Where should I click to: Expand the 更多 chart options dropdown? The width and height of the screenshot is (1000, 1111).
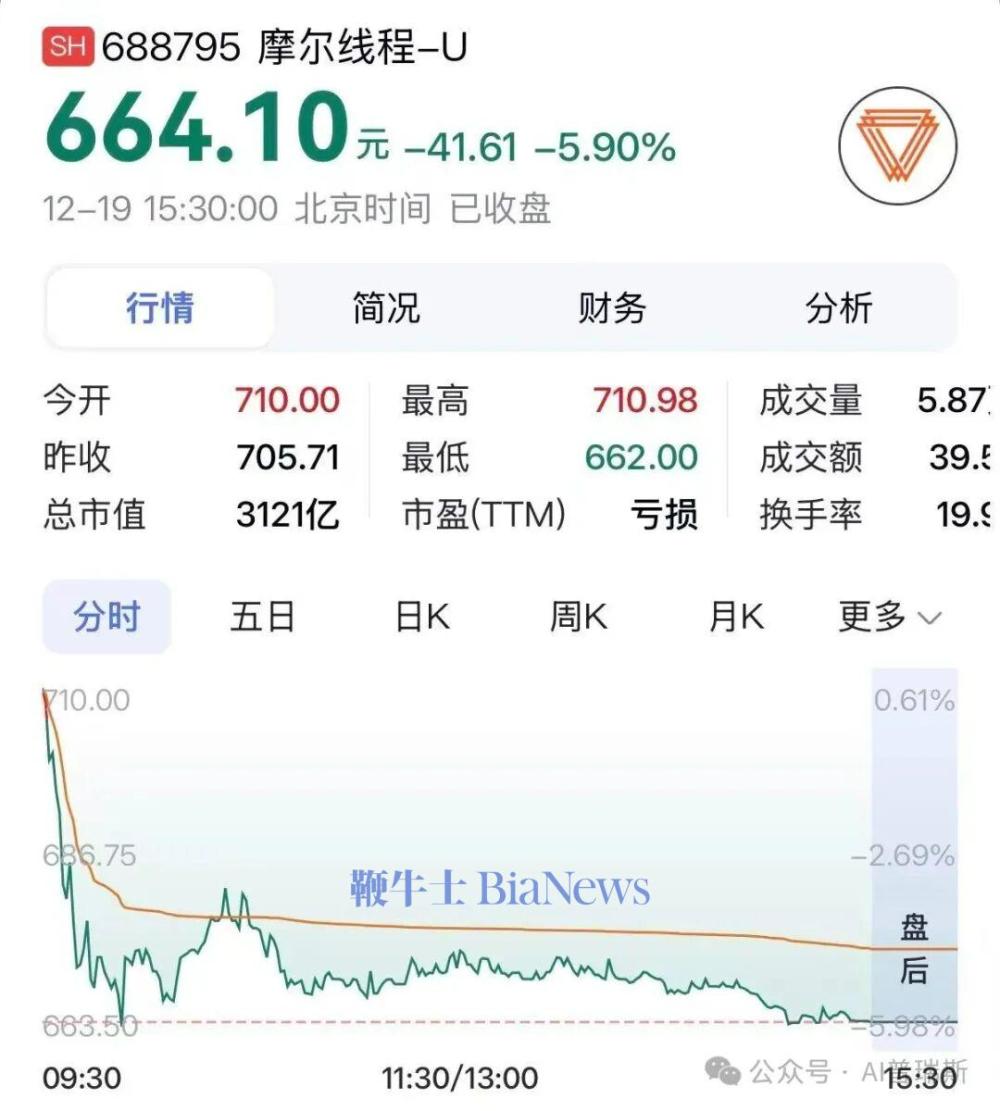click(872, 618)
